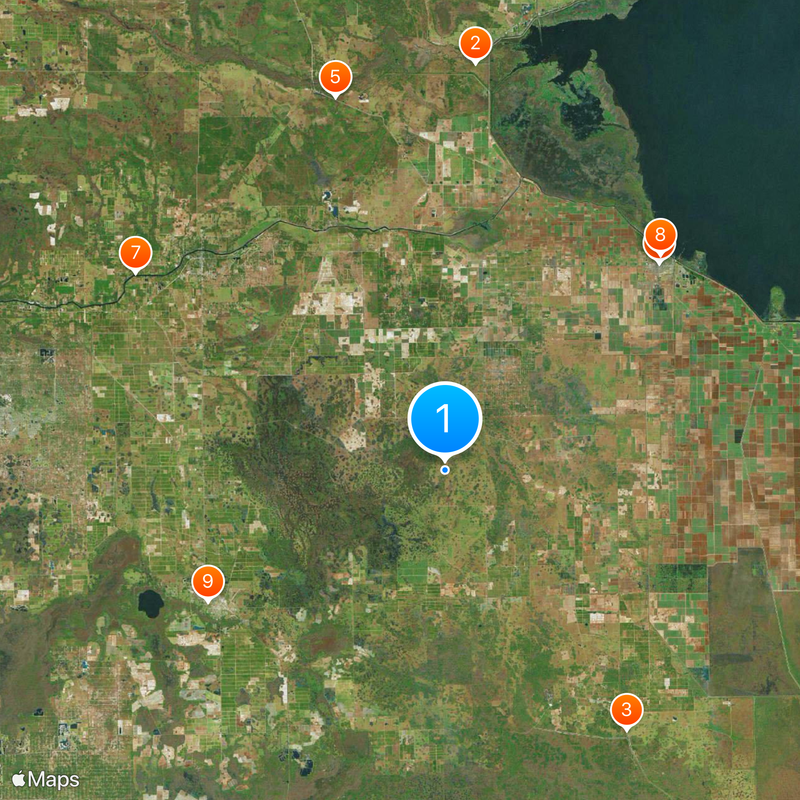Tap the orange map pin numbered 2
This screenshot has width=800, height=800.
click(x=475, y=44)
